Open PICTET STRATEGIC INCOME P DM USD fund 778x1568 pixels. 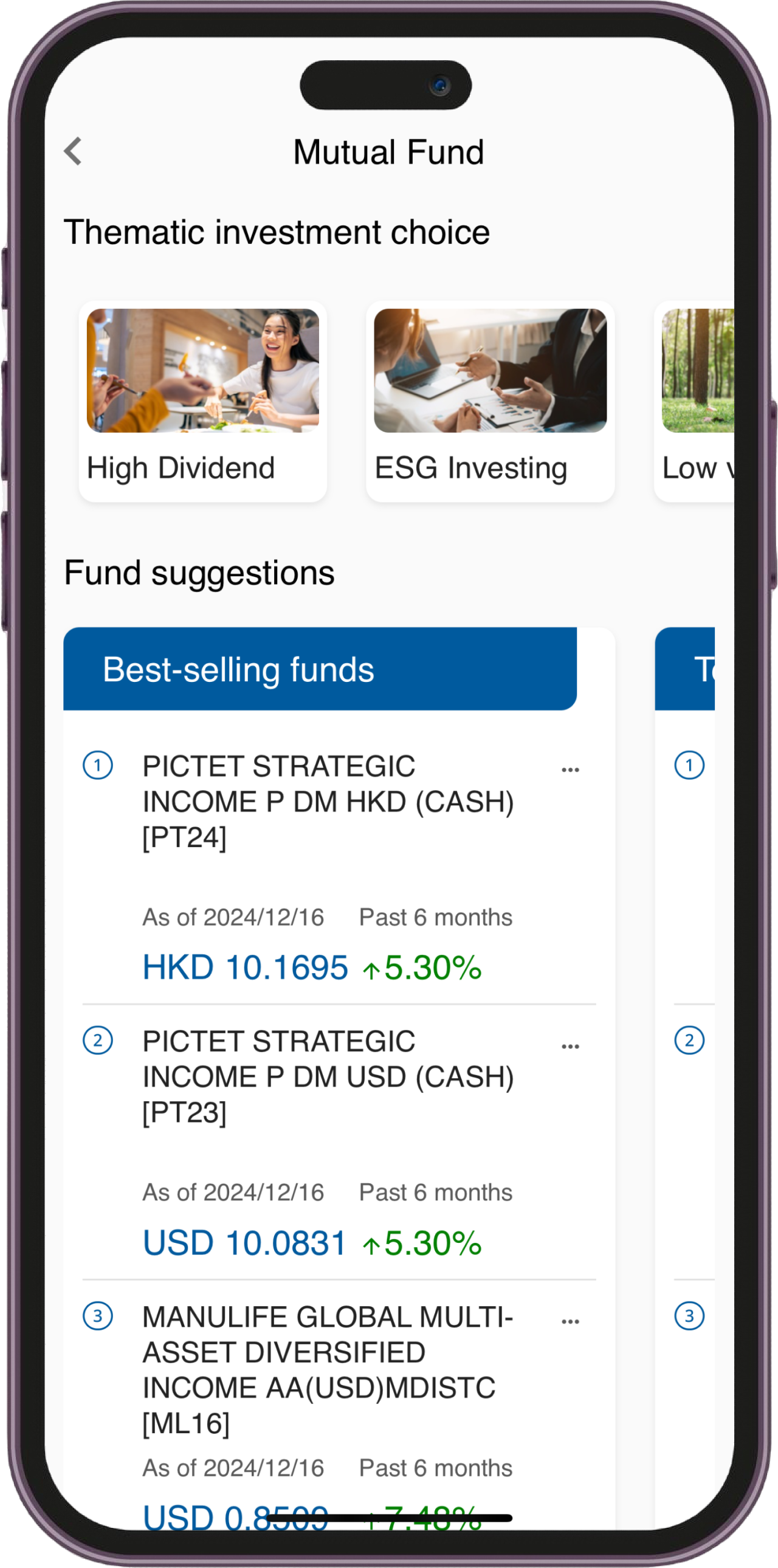coord(329,1076)
